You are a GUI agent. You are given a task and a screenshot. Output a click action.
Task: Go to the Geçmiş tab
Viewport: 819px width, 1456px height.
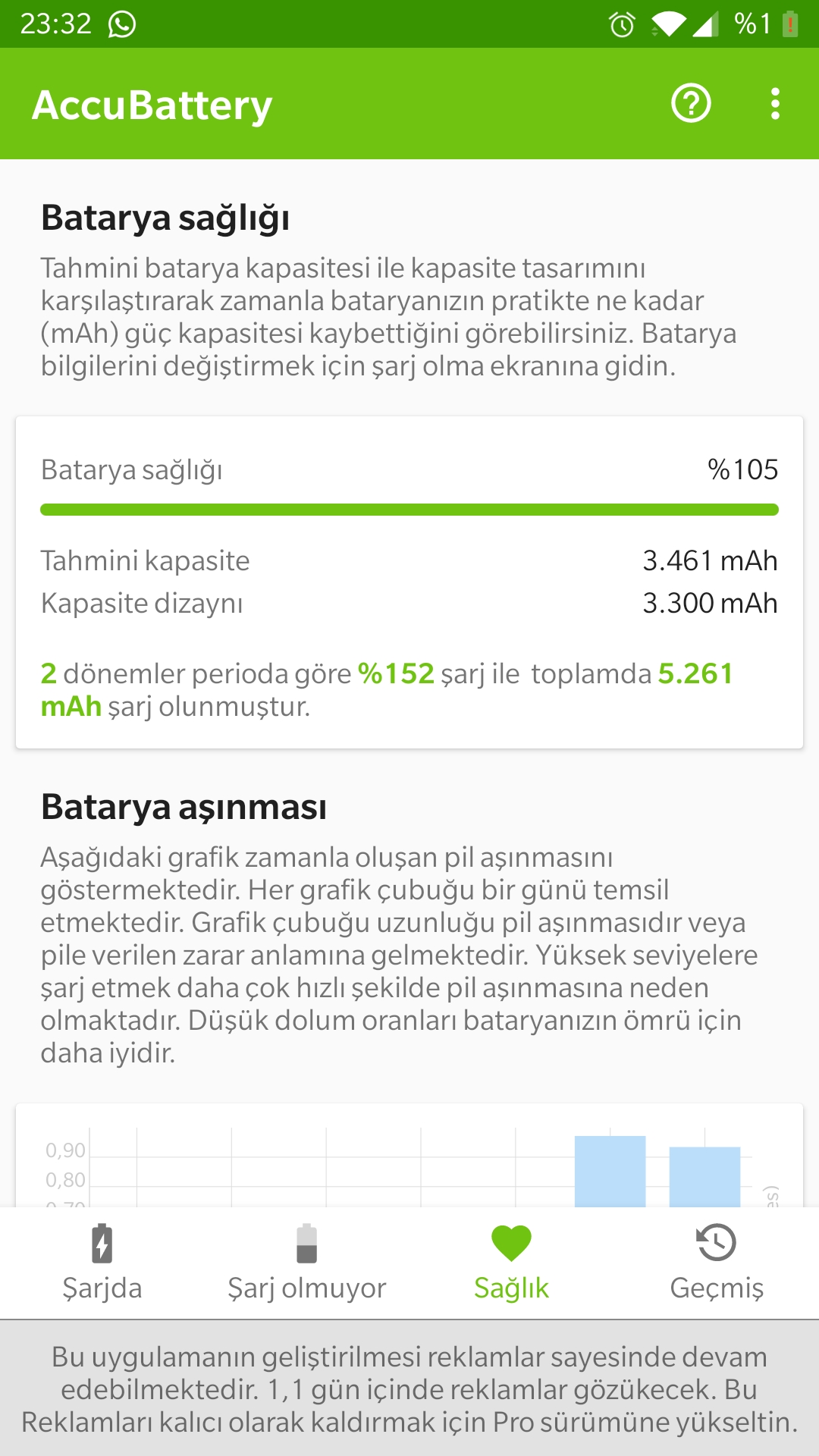[717, 1263]
